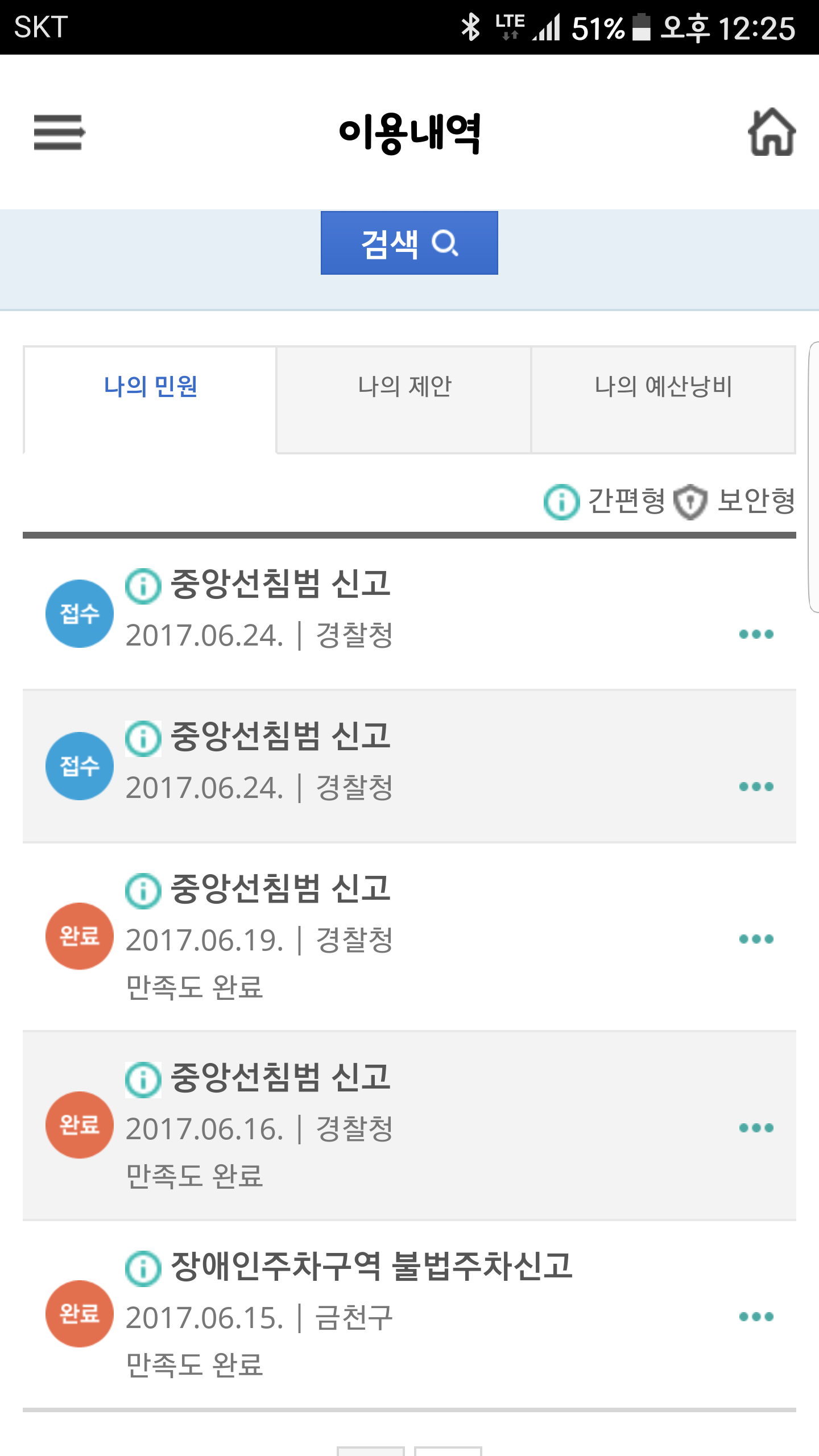This screenshot has height=1456, width=819.
Task: Open the 장애인주차구역 불법주차신고 complaint
Action: click(409, 1314)
